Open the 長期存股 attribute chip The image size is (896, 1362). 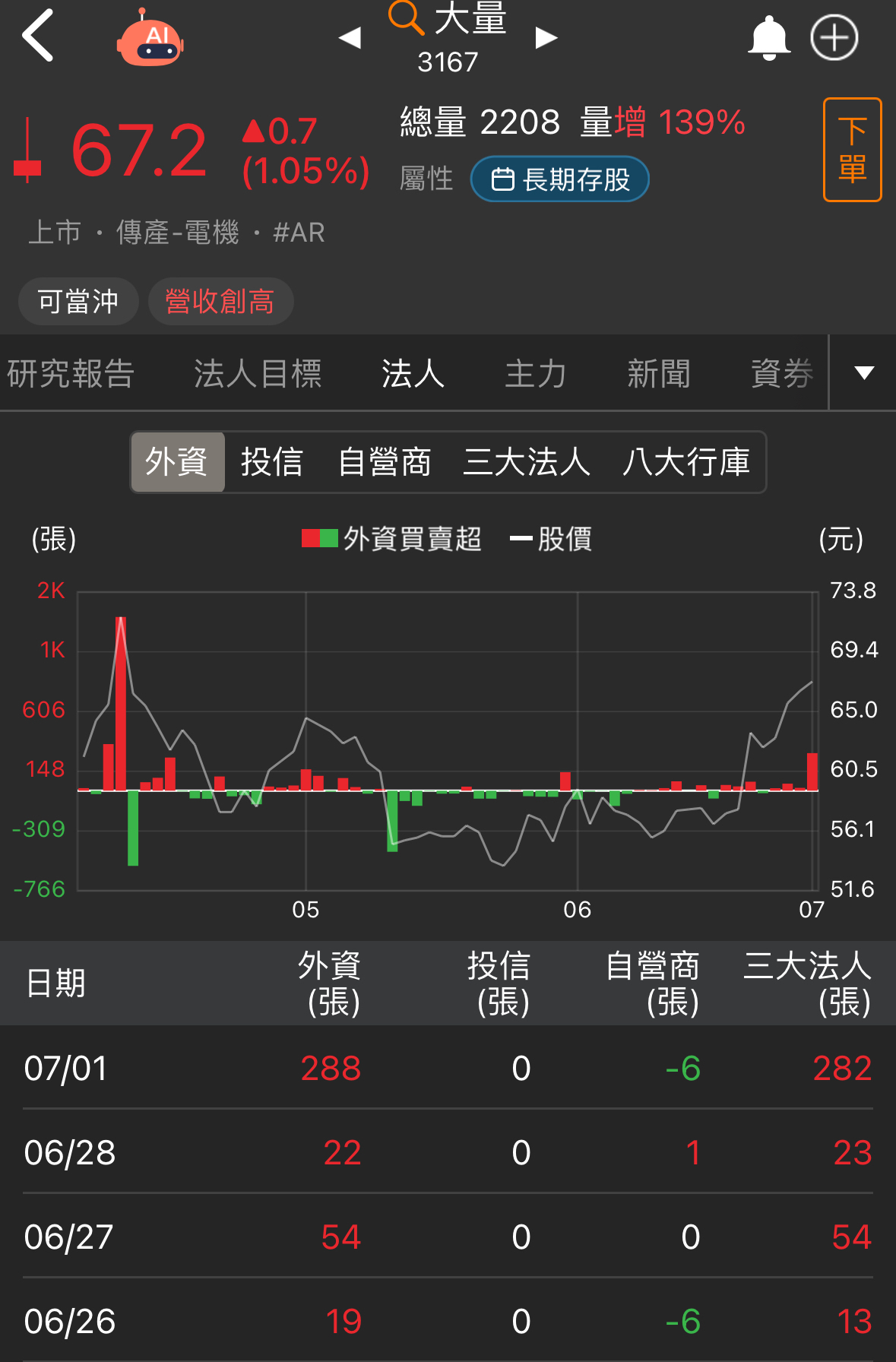pyautogui.click(x=559, y=179)
